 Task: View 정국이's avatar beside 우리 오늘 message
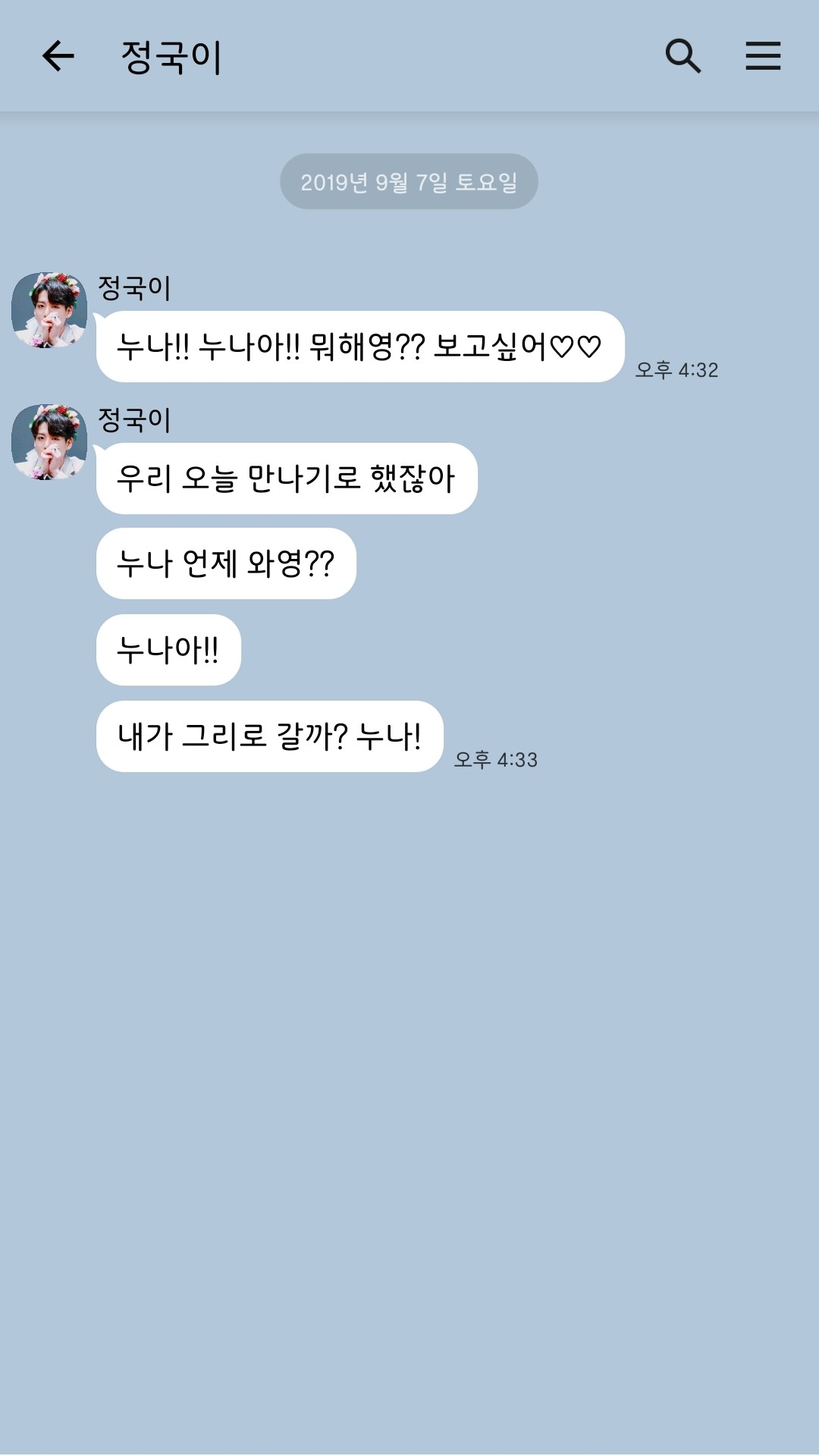pos(49,442)
